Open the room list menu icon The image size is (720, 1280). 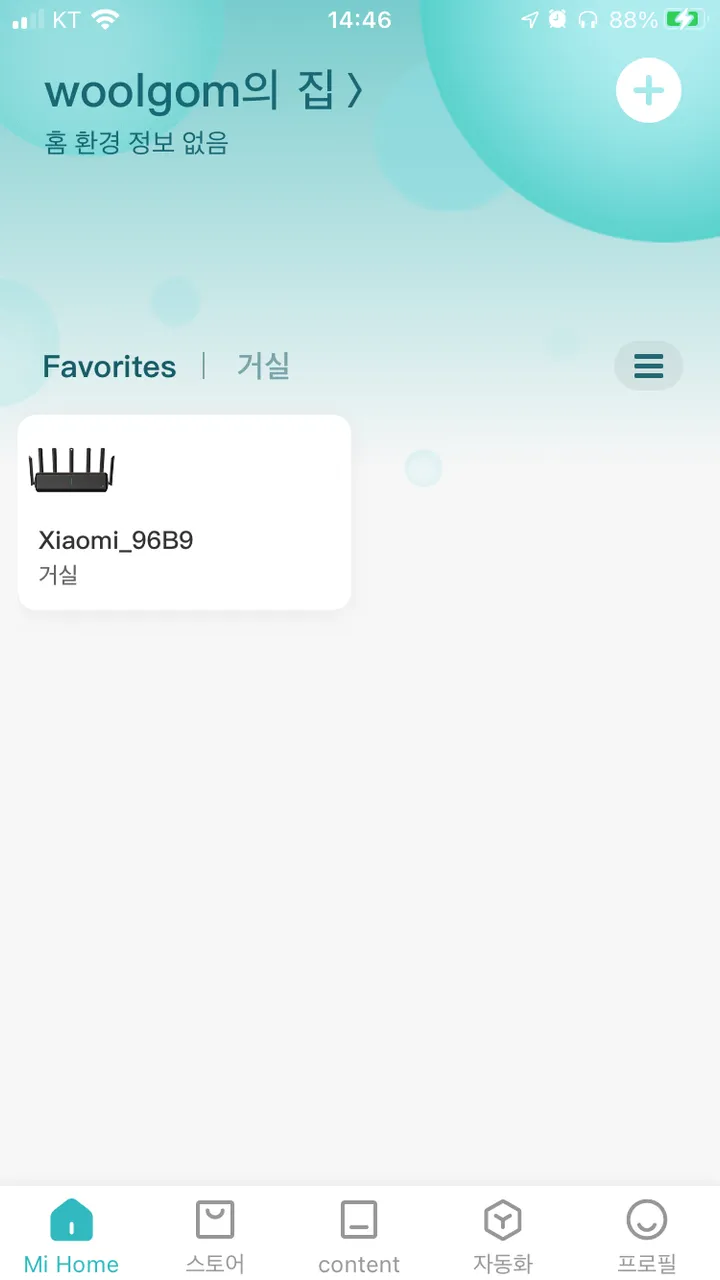point(648,366)
